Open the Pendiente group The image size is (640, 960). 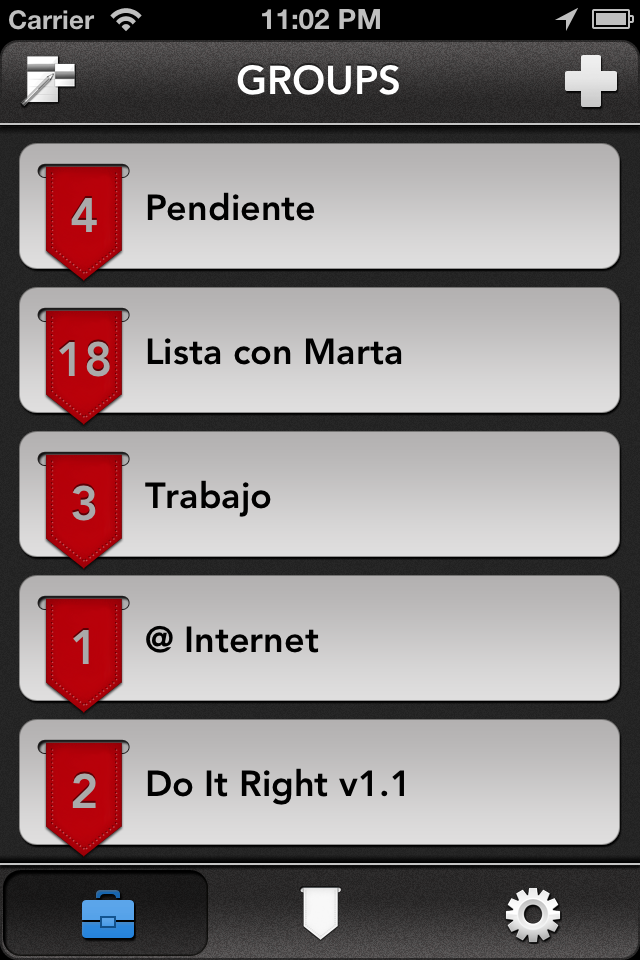coord(320,208)
